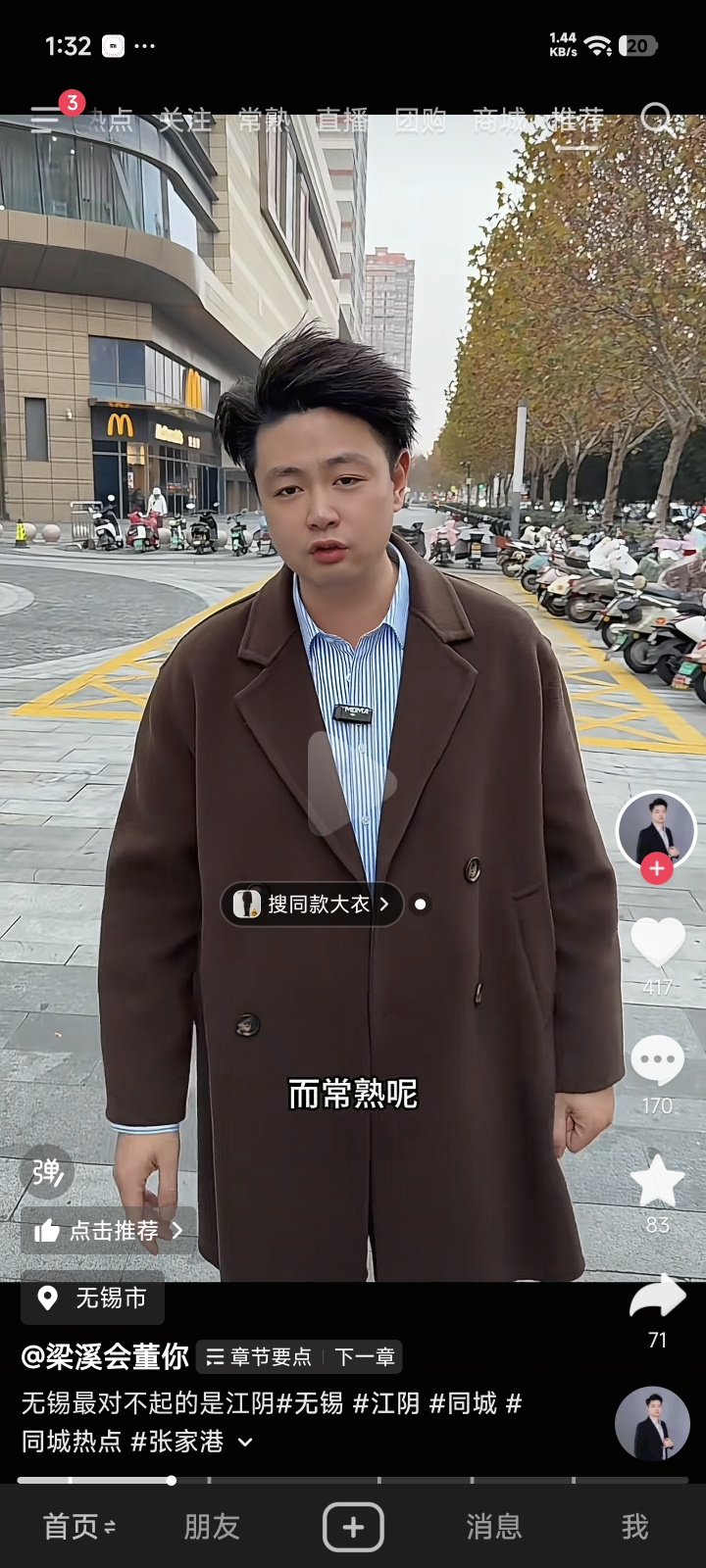Viewport: 706px width, 1568px height.
Task: Follow the creator via red plus button
Action: pyautogui.click(x=656, y=868)
